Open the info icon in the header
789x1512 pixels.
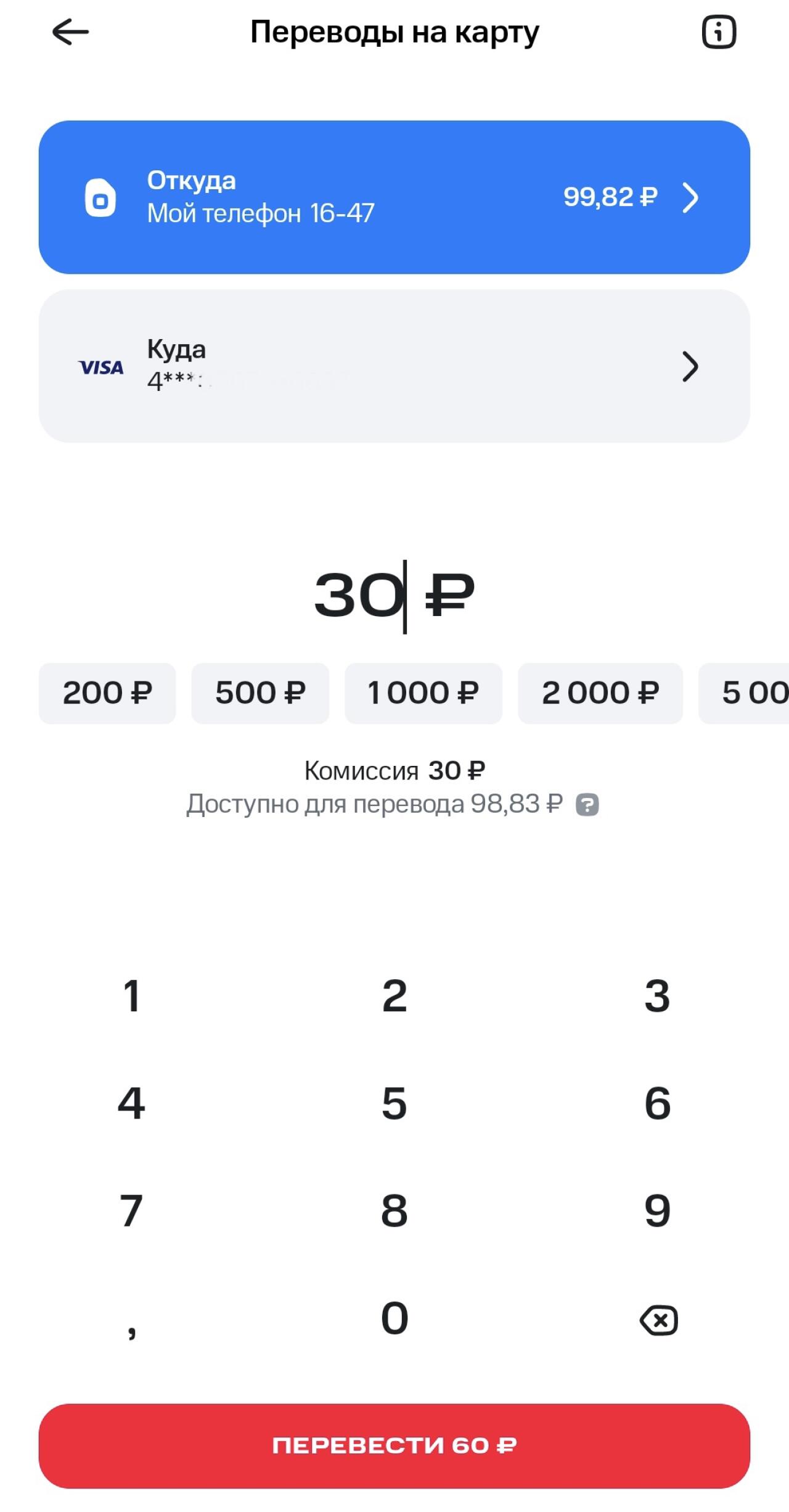(x=719, y=32)
